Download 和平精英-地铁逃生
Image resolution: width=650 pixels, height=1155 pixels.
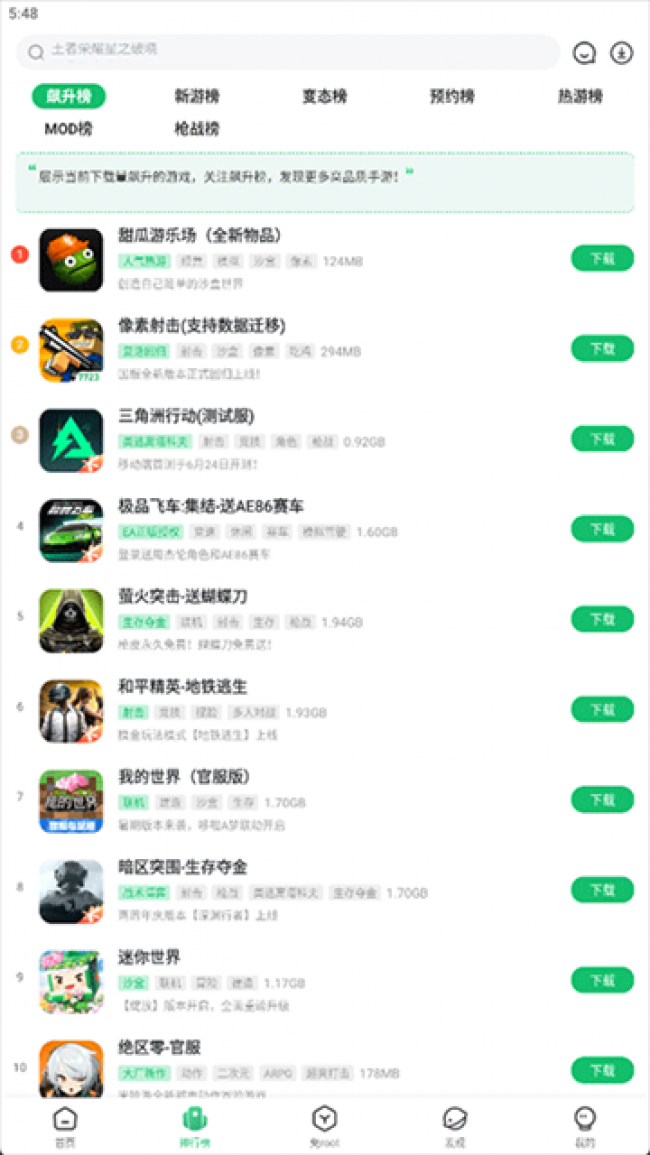pos(602,709)
